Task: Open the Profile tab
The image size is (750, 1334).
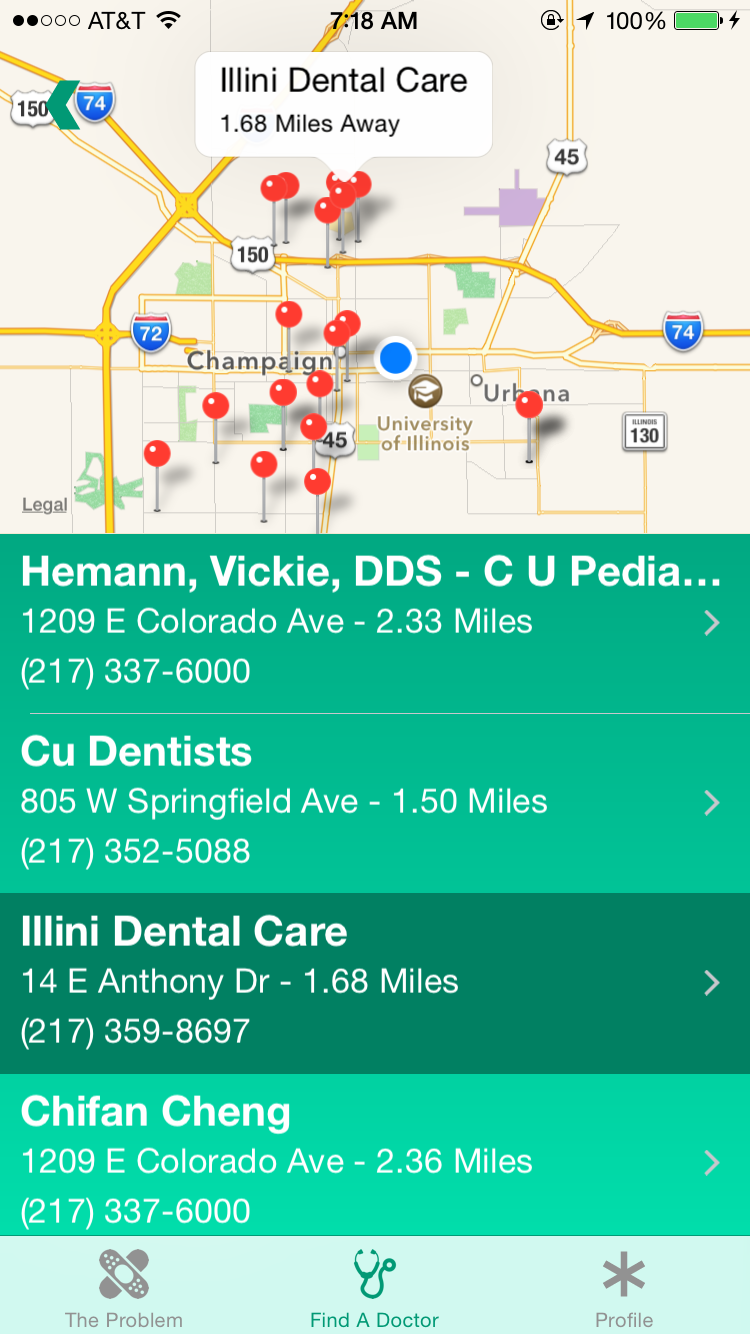Action: [624, 1288]
